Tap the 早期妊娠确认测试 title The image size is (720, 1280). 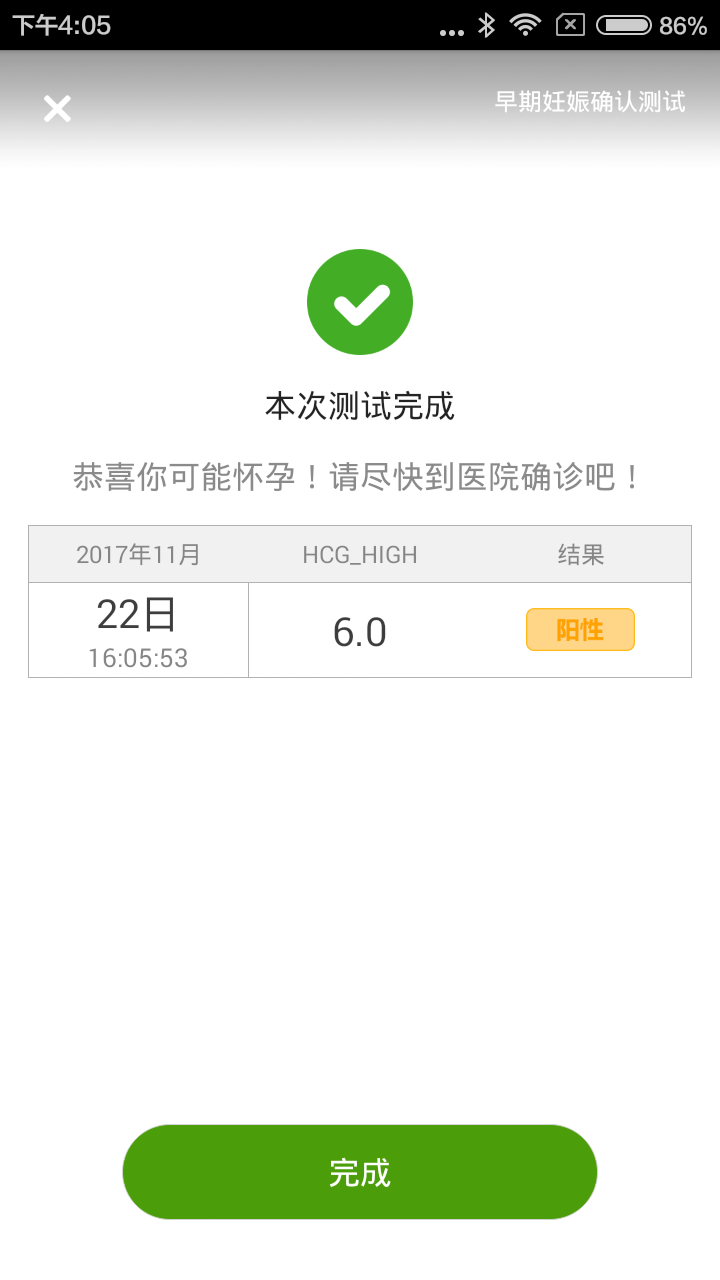tap(590, 102)
